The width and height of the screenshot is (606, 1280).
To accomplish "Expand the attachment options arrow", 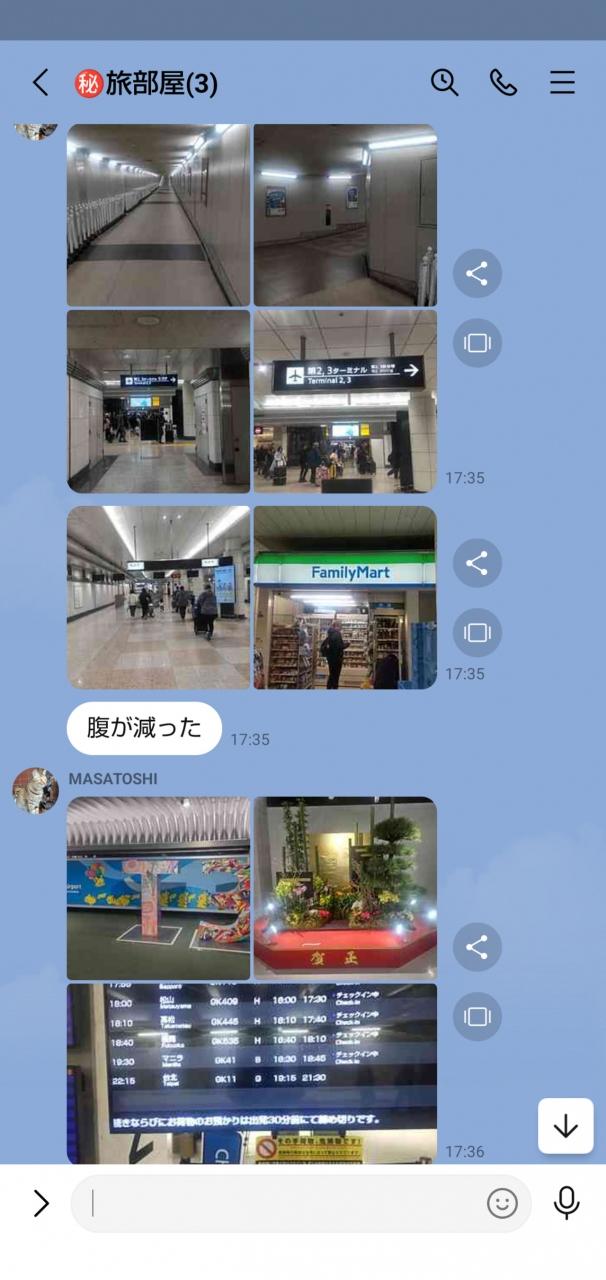I will 40,1203.
